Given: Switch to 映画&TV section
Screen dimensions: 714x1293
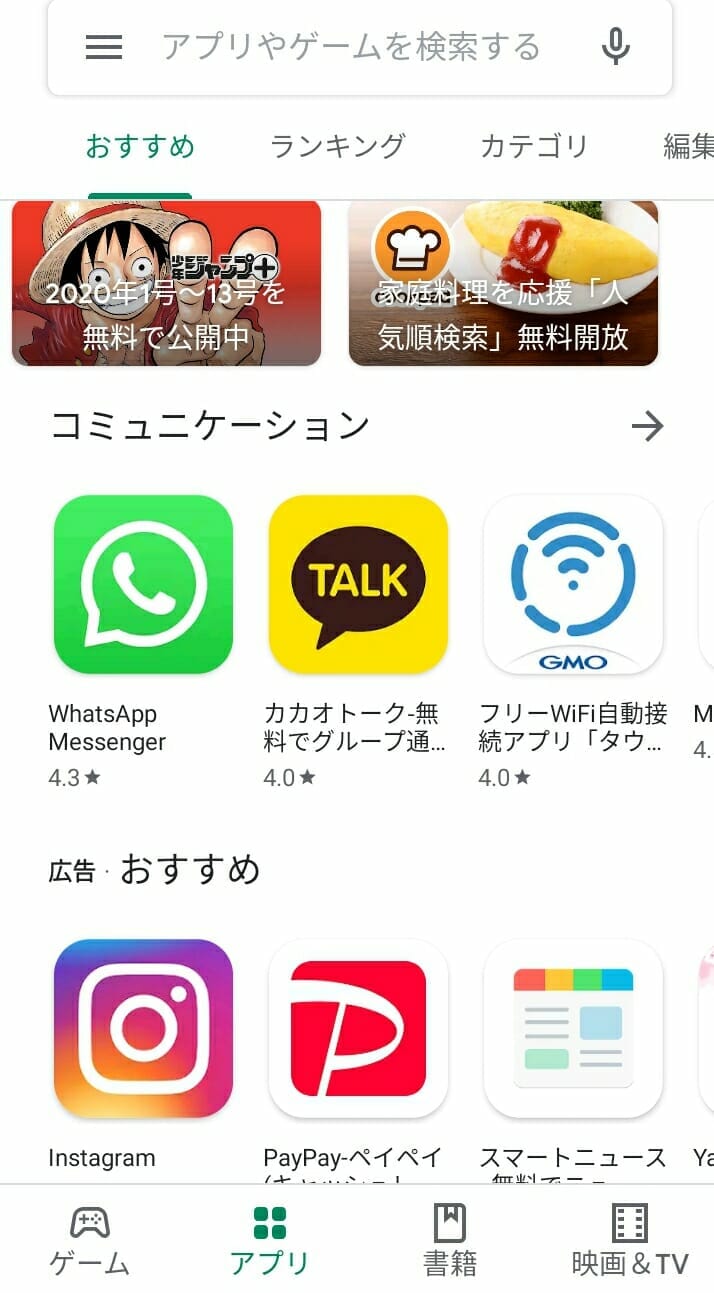Looking at the screenshot, I should (629, 1240).
